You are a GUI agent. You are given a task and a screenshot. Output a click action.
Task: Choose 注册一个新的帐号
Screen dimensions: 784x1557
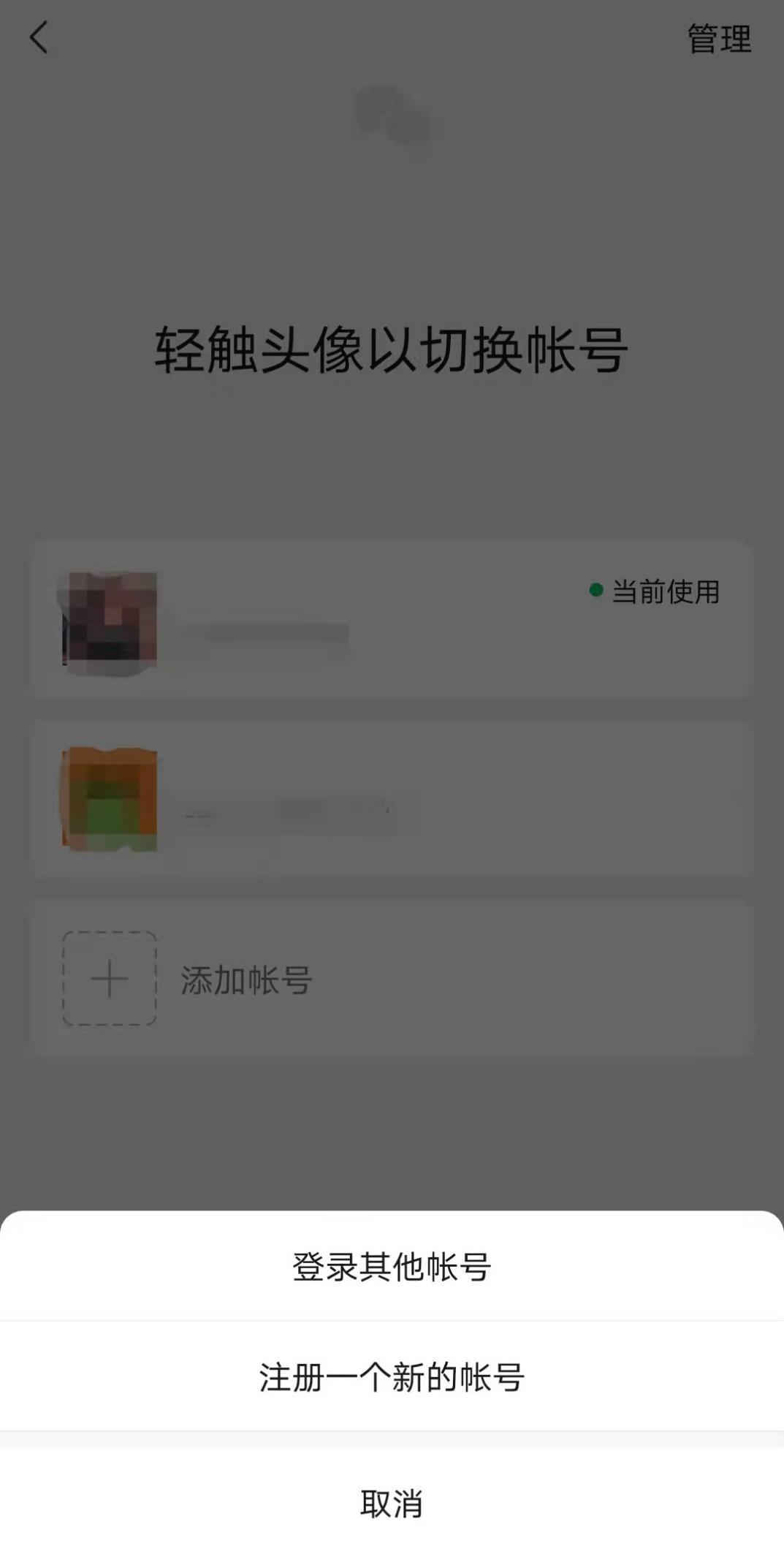coord(392,1377)
